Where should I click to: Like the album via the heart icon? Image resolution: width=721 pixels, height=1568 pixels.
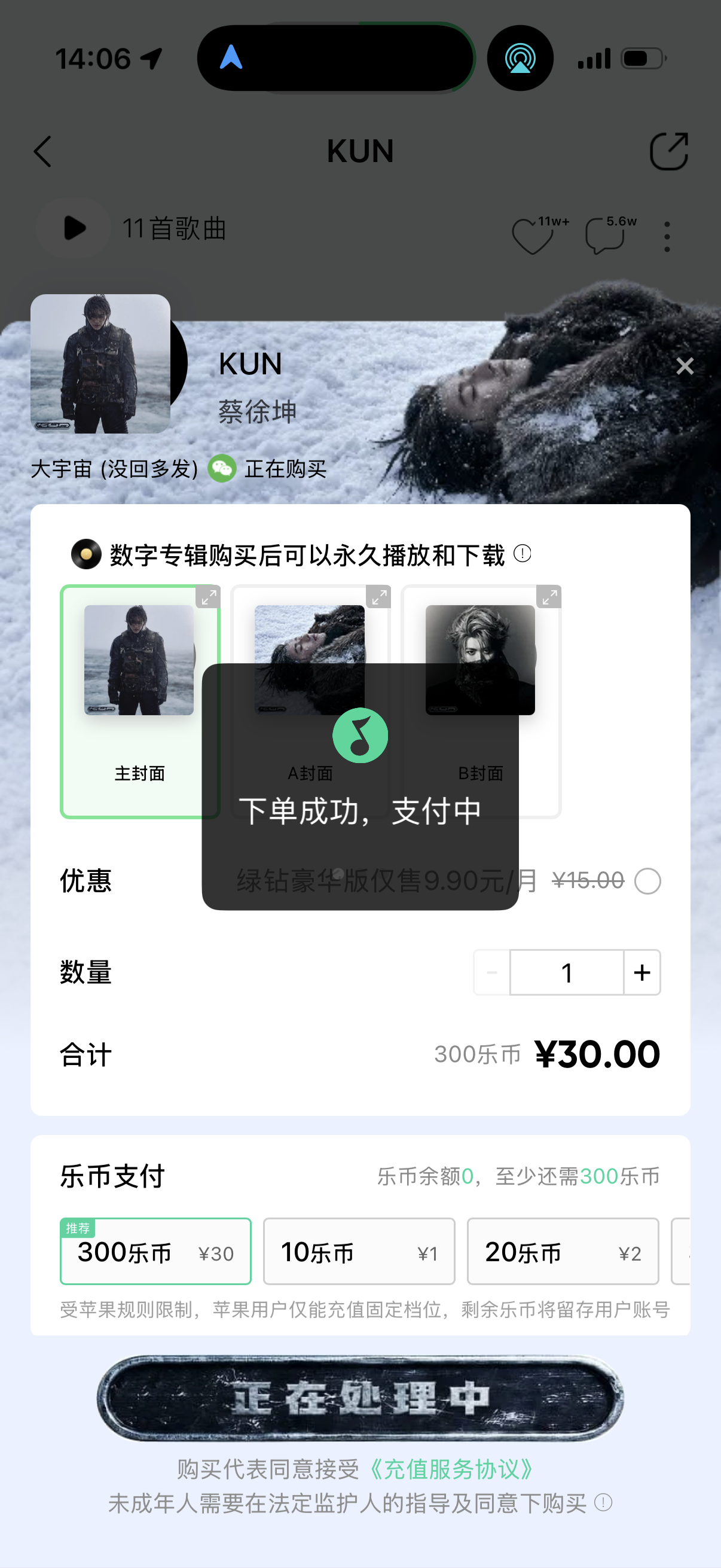531,236
